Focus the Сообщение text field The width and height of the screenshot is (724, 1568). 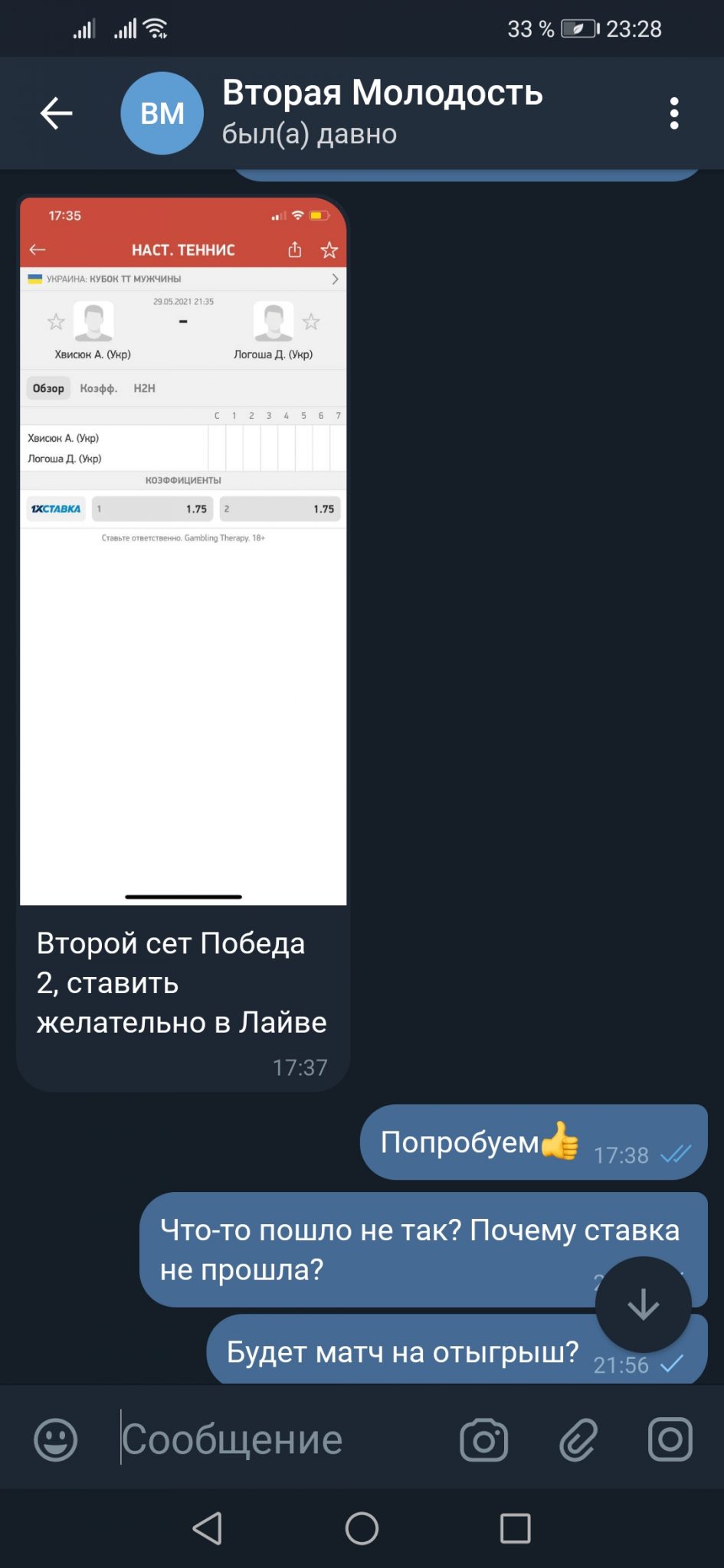click(x=283, y=1439)
